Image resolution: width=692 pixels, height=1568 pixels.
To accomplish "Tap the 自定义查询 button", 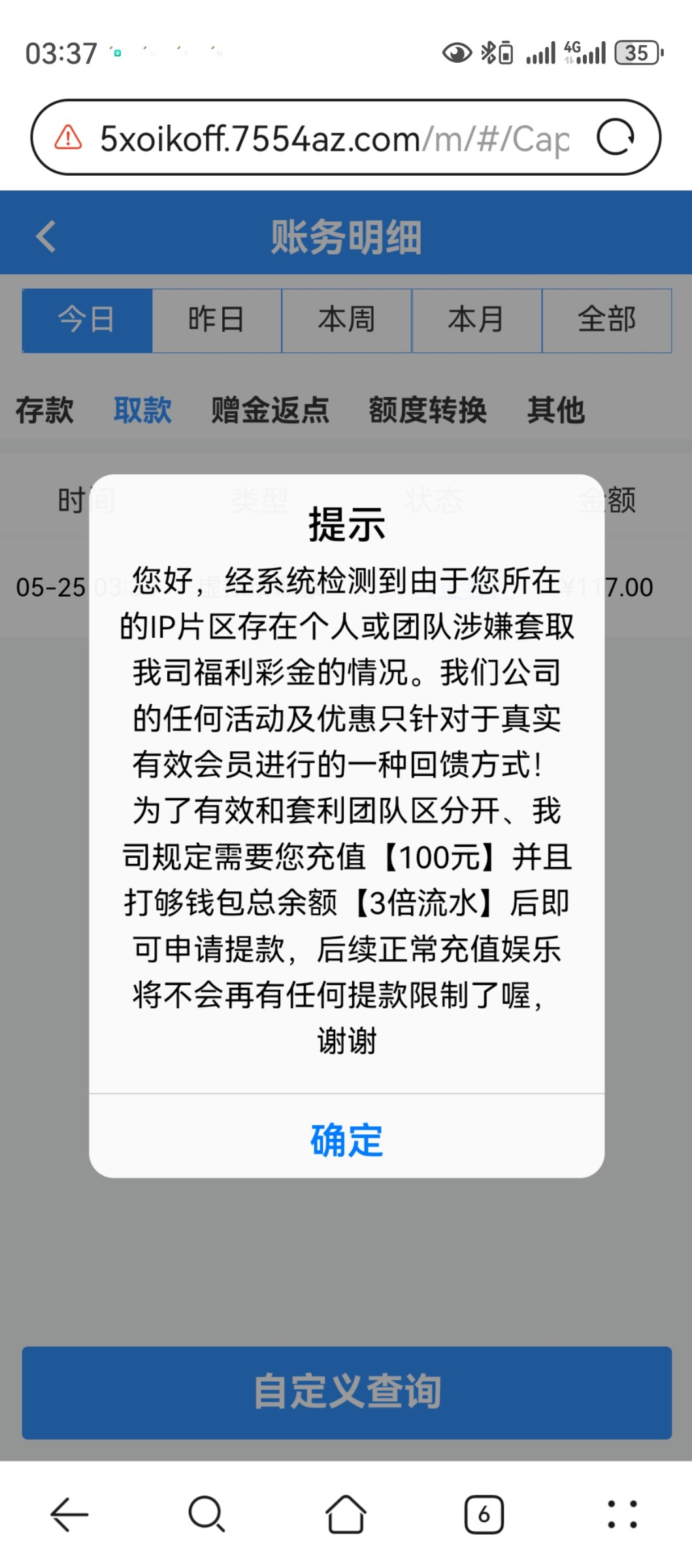I will pyautogui.click(x=346, y=1392).
